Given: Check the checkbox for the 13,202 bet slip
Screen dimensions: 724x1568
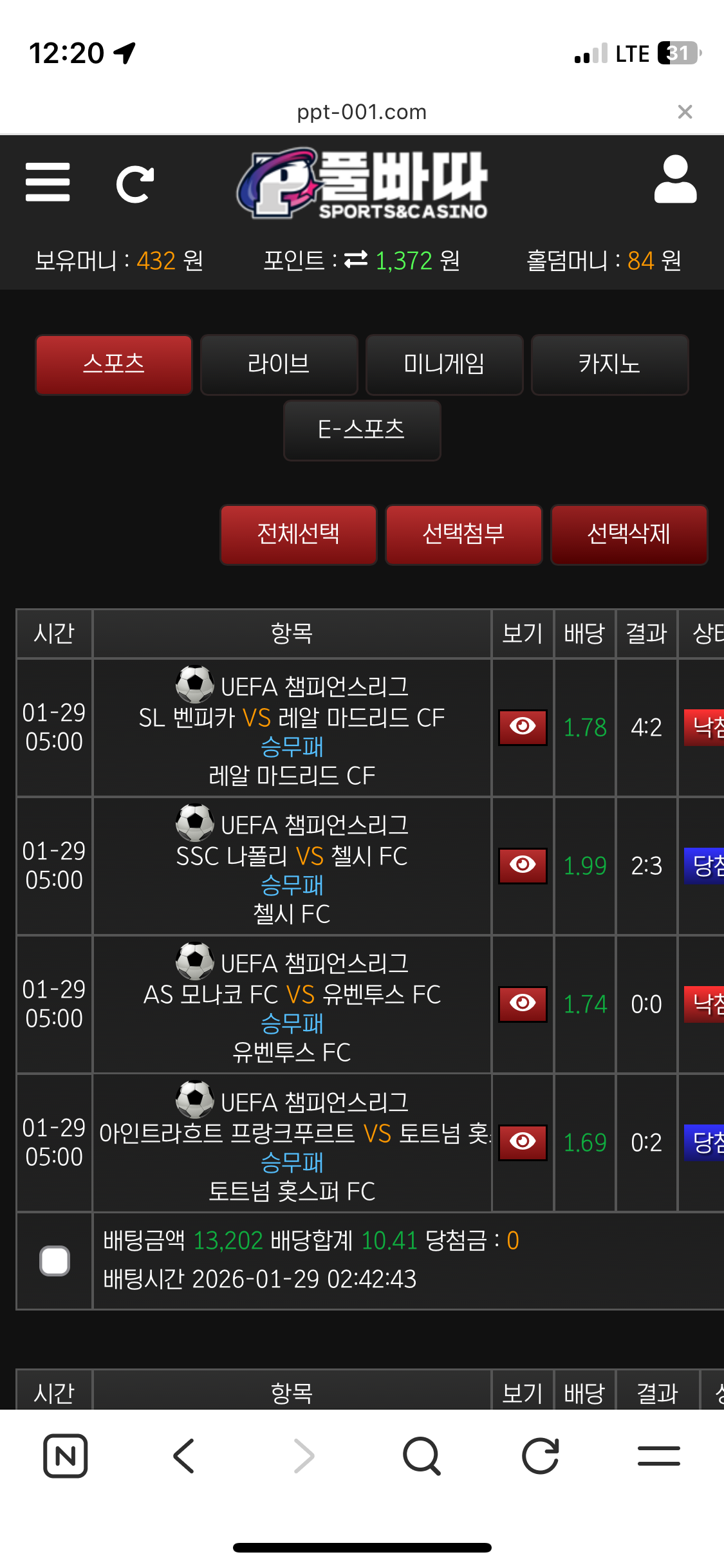Looking at the screenshot, I should point(55,1260).
